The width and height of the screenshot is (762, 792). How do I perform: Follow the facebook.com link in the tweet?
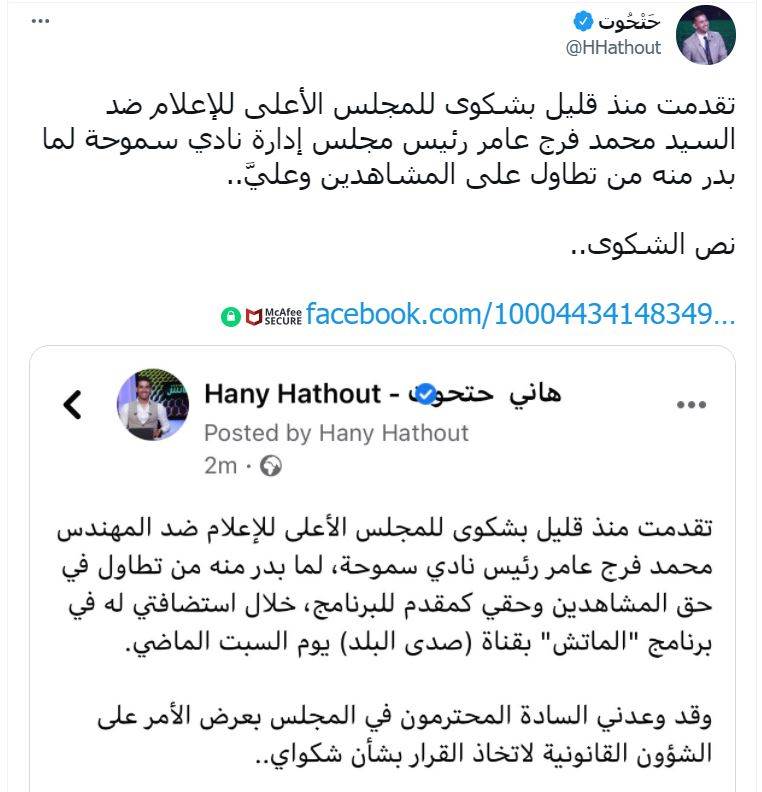point(520,314)
